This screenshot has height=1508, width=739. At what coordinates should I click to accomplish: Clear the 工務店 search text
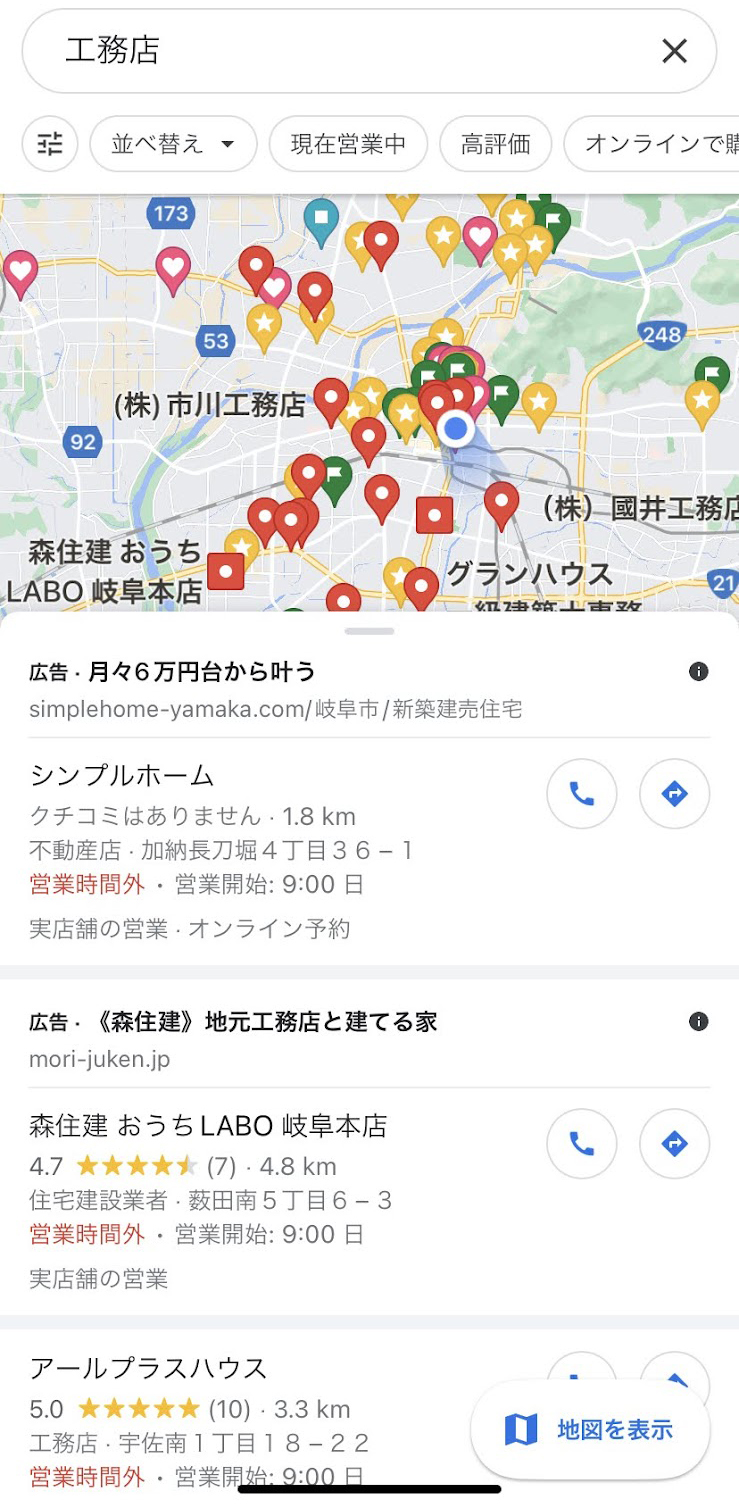click(675, 51)
